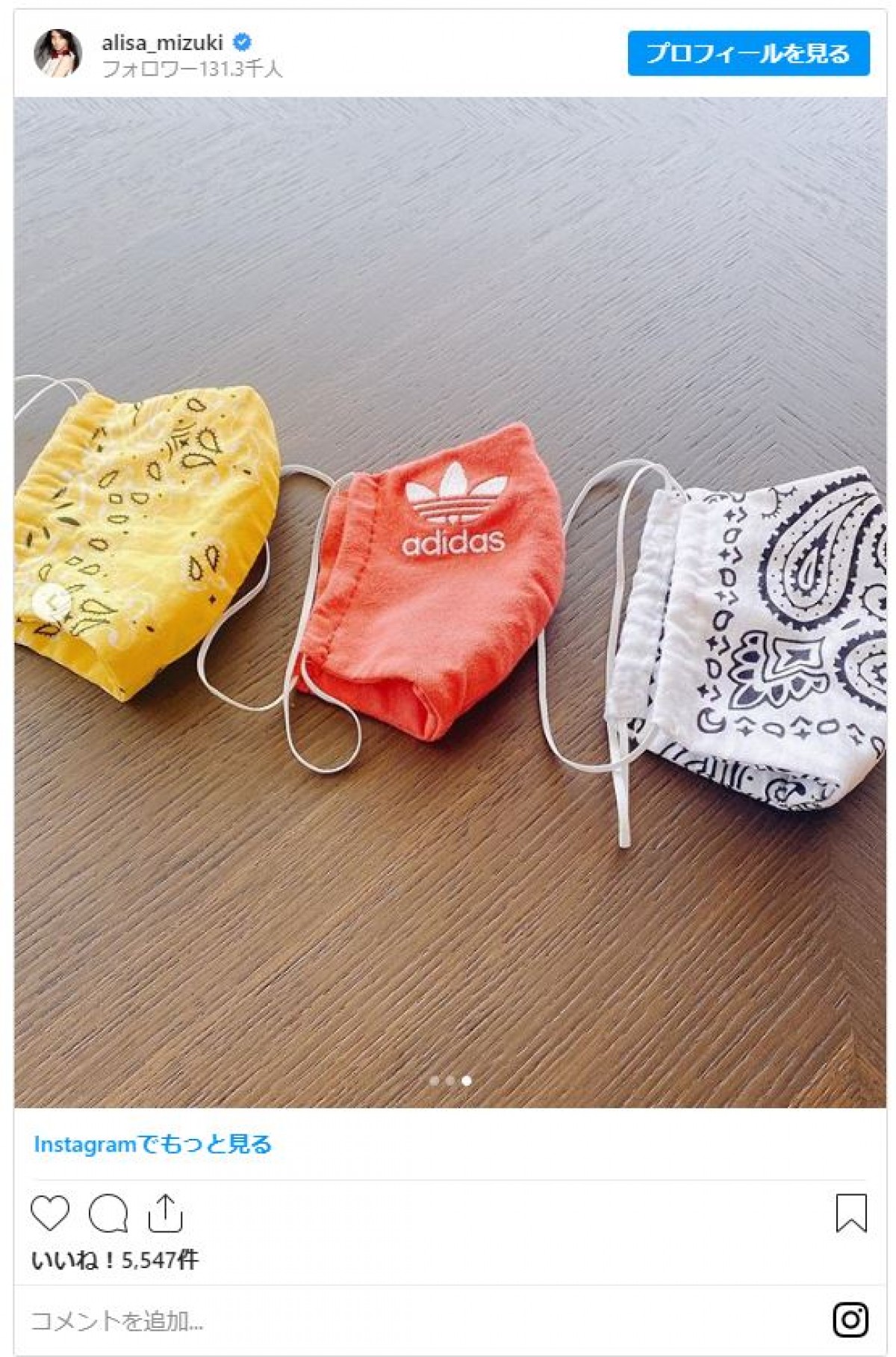Go to the previous photo in the carousel
The height and width of the screenshot is (1357, 896).
(51, 600)
